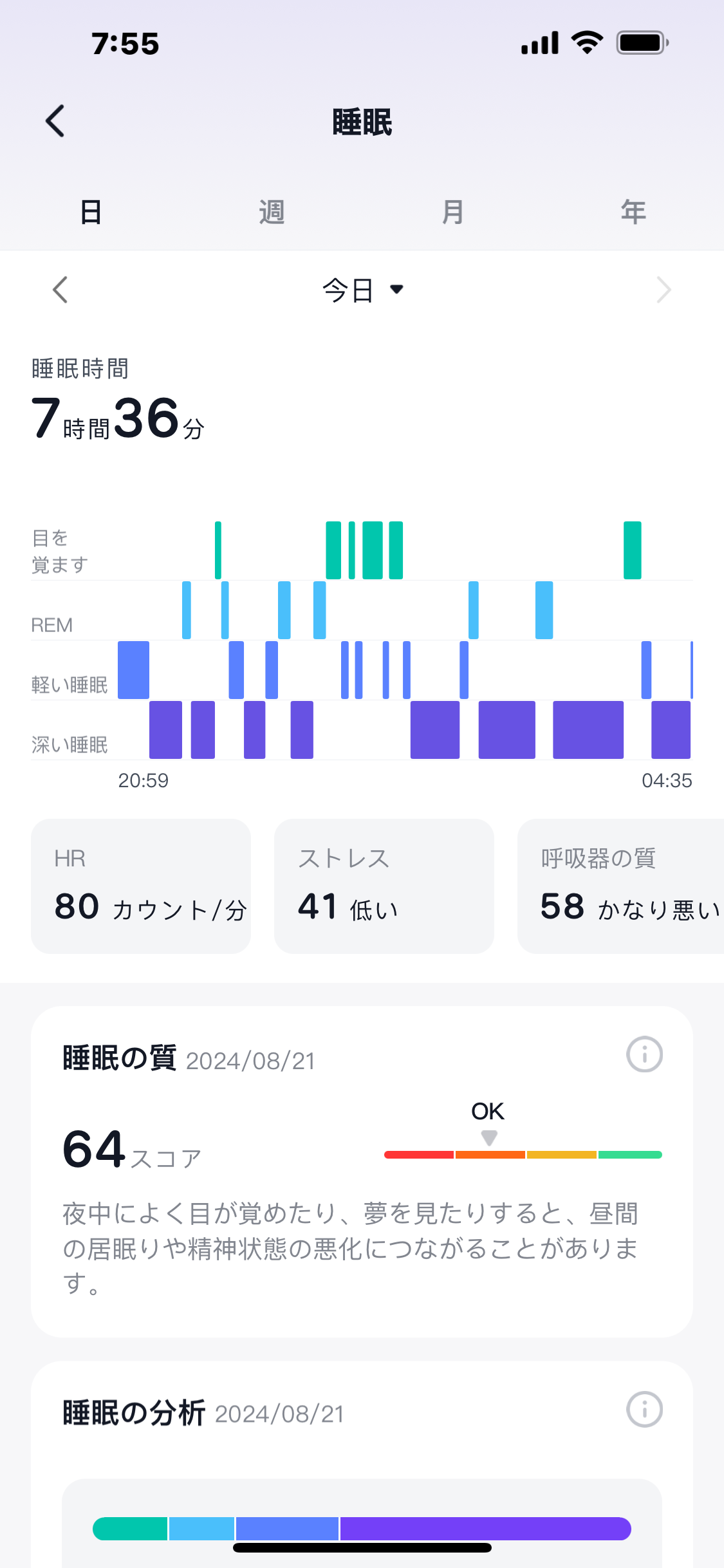The height and width of the screenshot is (1568, 724).
Task: Switch to the 年 tab
Action: click(633, 212)
